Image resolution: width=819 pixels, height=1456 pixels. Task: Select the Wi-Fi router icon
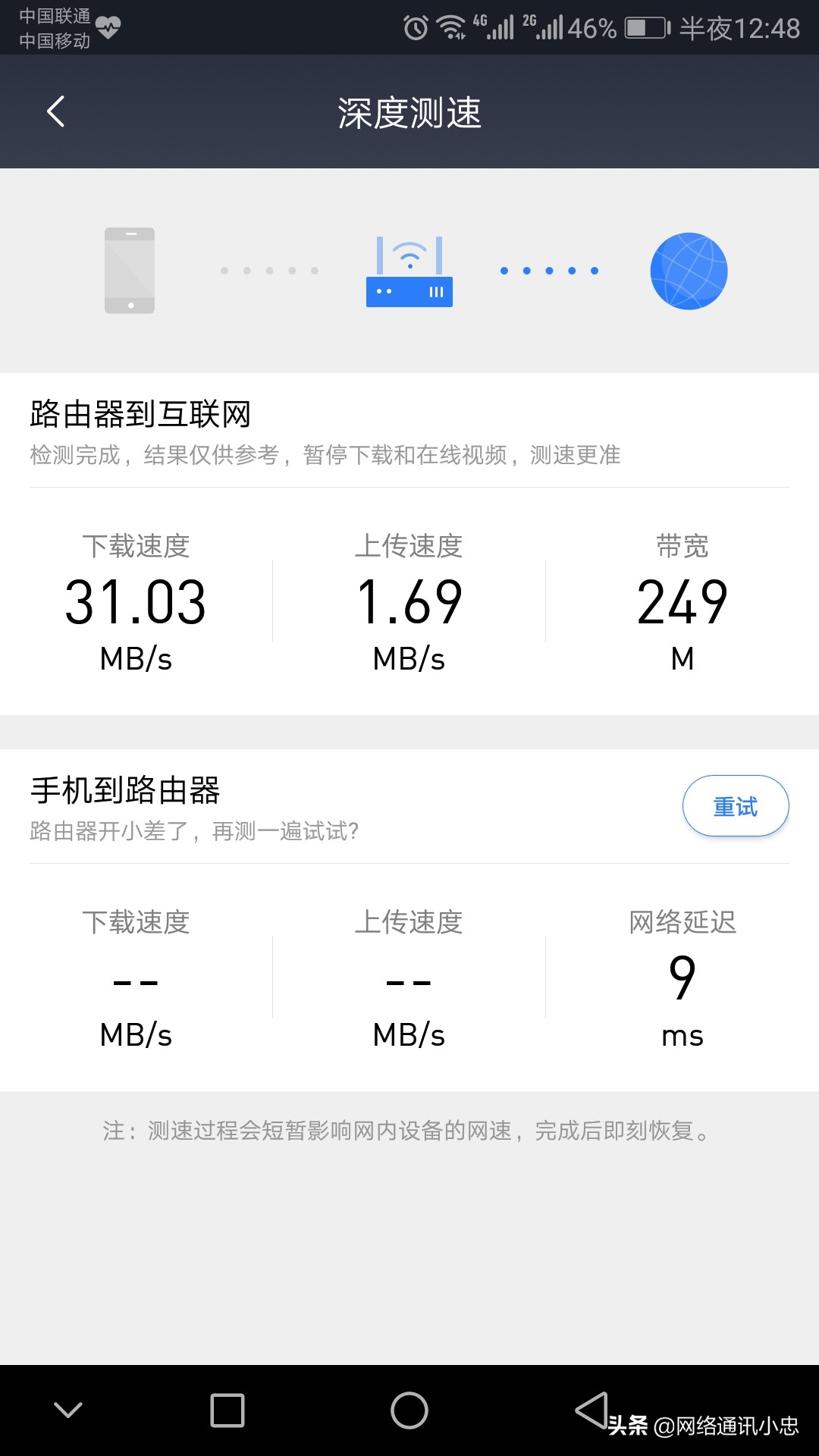pyautogui.click(x=409, y=271)
